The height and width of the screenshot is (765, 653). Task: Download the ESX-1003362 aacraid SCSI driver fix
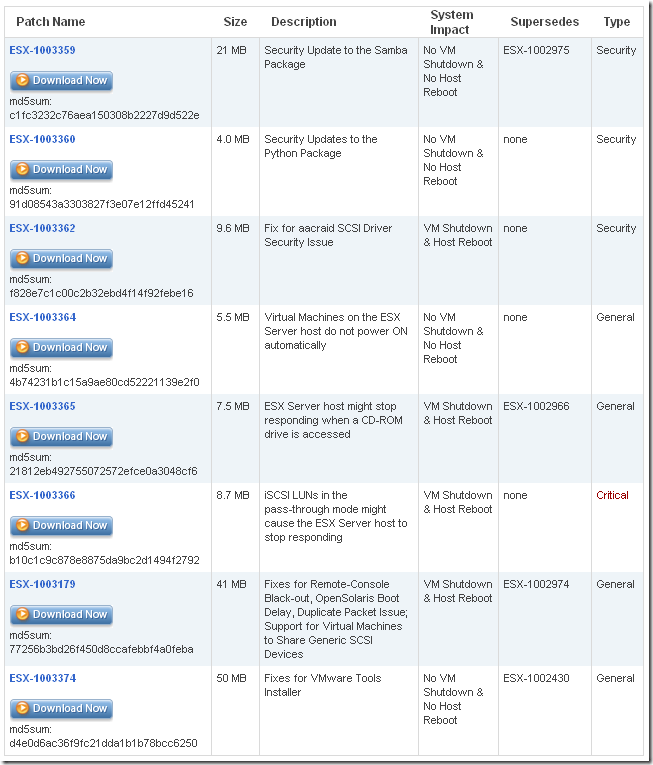coord(61,259)
